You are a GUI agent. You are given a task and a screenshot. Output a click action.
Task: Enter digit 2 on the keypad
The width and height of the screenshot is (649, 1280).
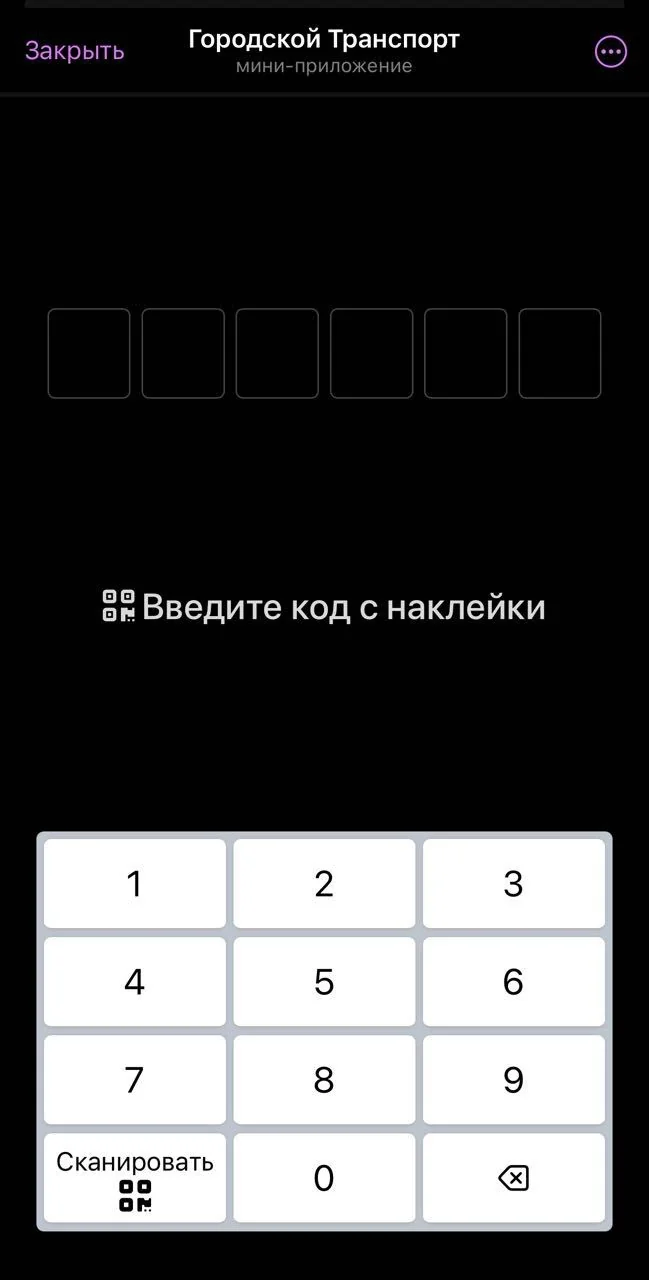(324, 883)
